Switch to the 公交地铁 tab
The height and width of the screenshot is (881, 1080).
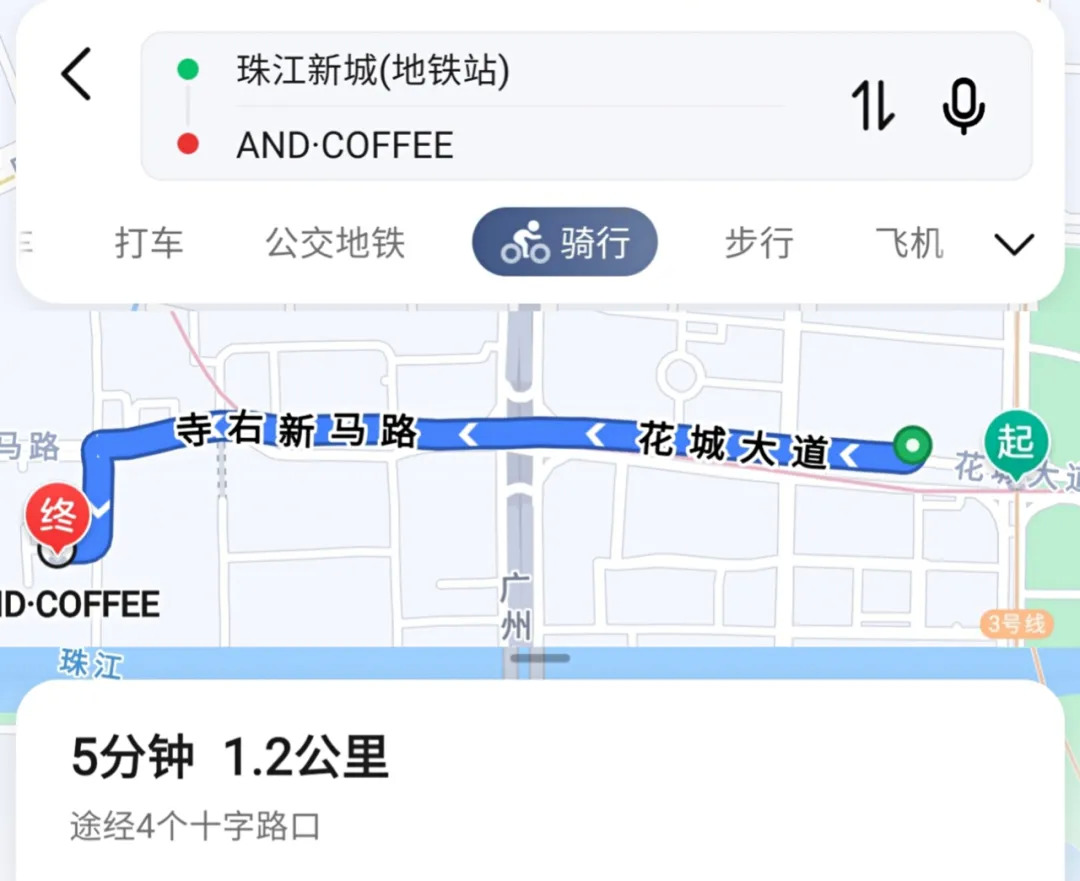click(335, 243)
